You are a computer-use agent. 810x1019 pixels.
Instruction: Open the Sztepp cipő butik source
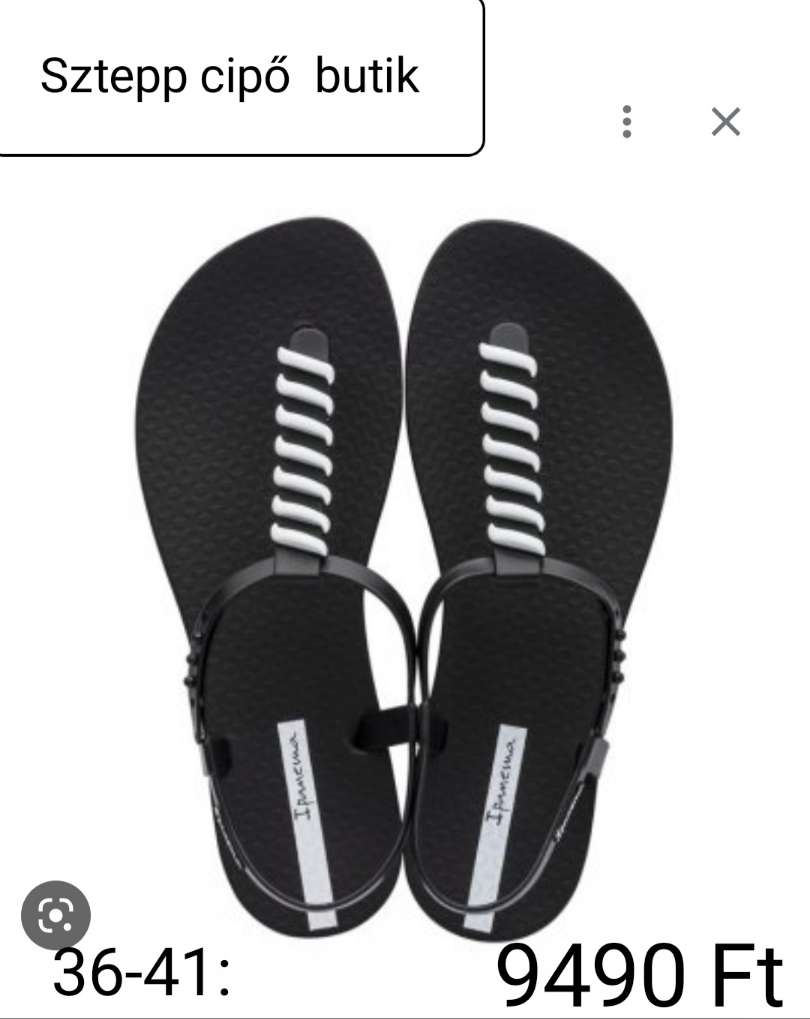point(230,77)
